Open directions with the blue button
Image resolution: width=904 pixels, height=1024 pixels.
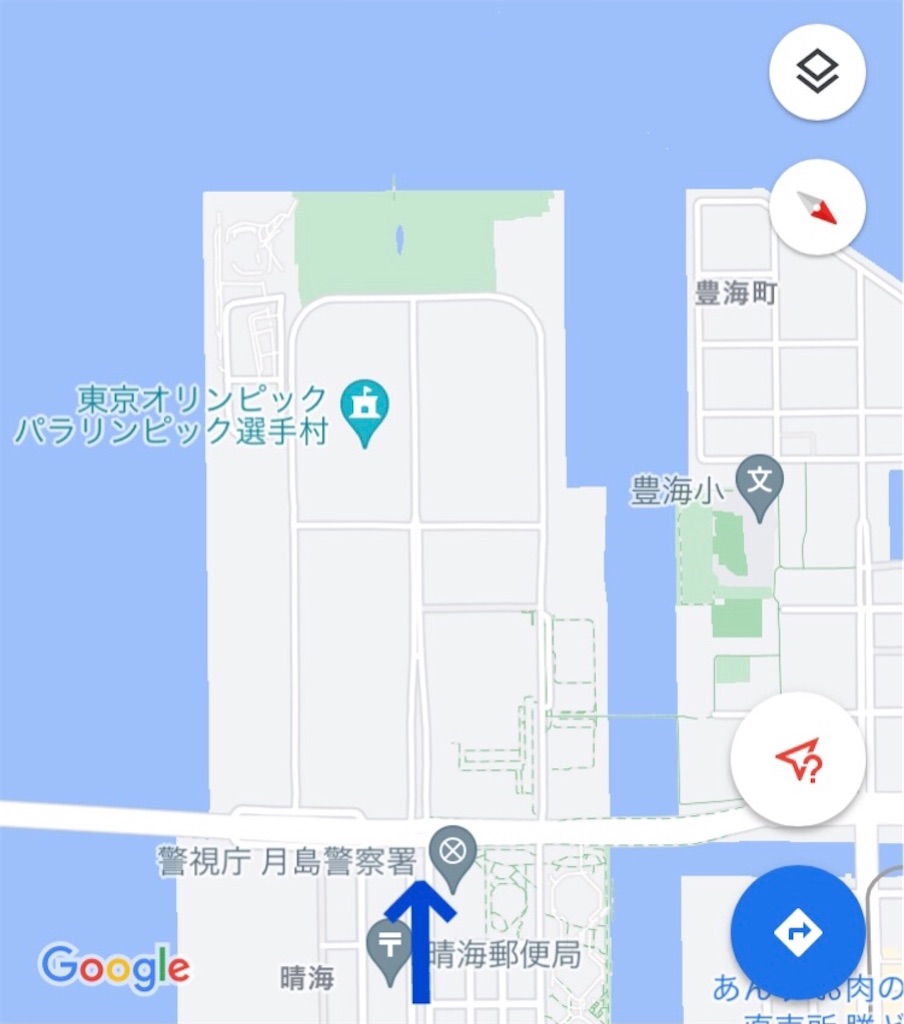797,932
